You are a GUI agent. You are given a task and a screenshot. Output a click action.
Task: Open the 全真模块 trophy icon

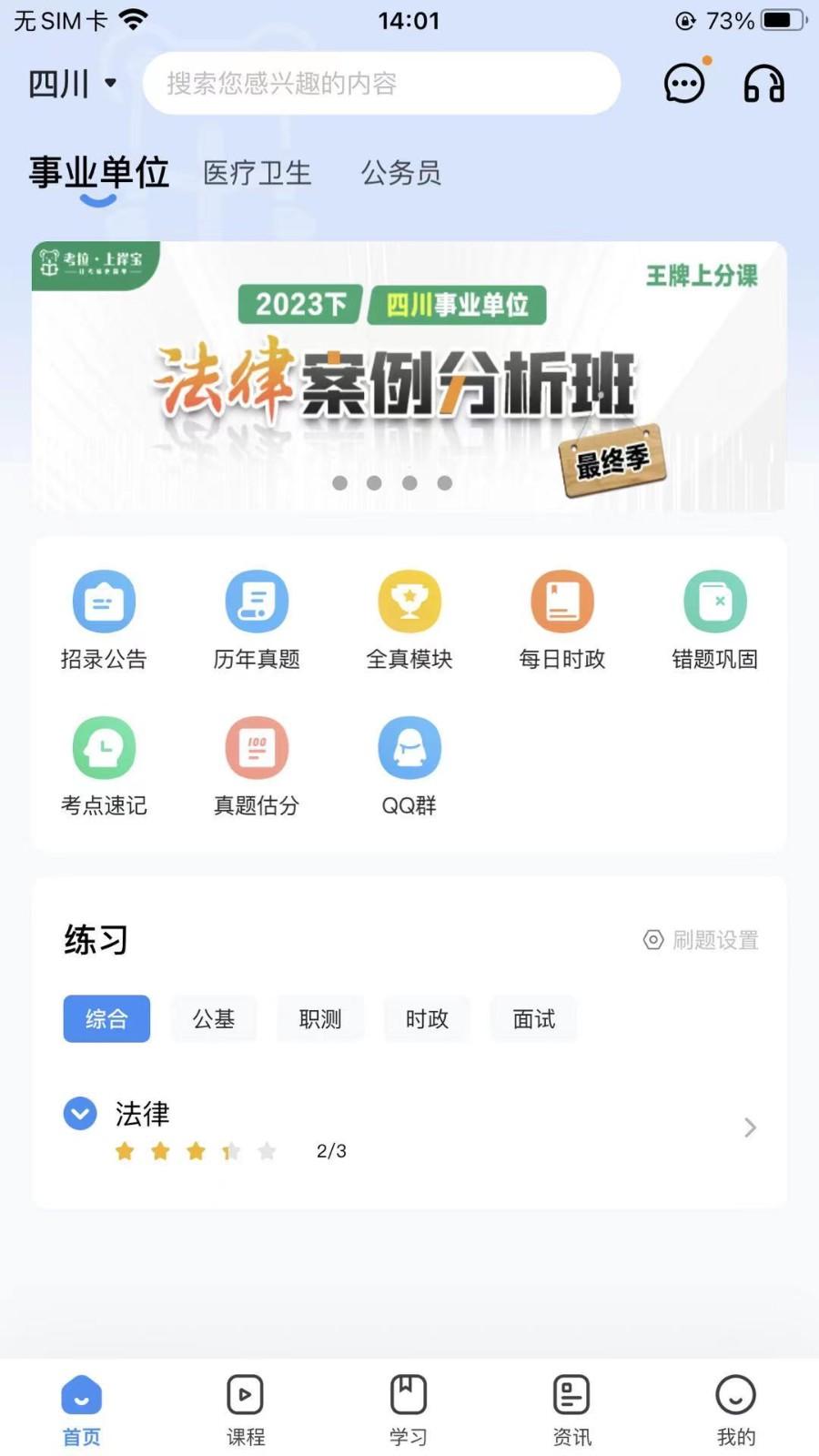409,619
